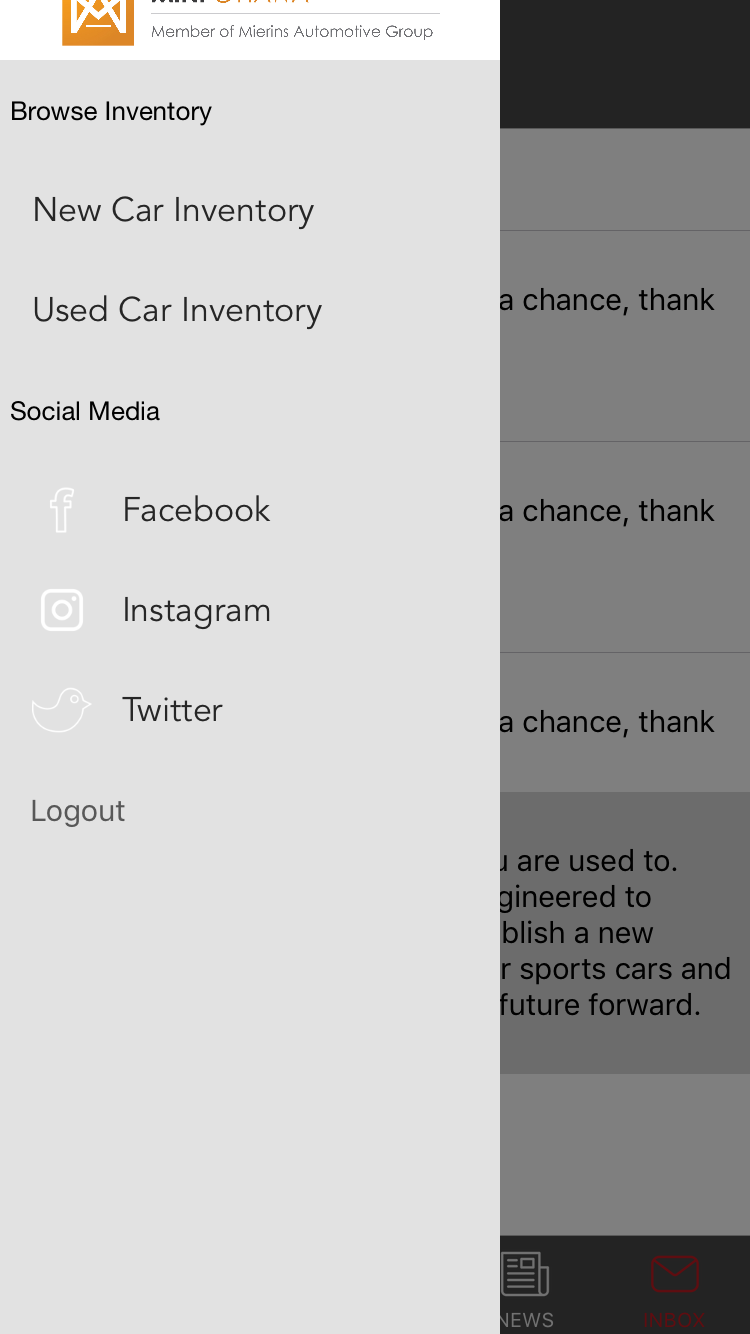Switch to the Inbox tab
The width and height of the screenshot is (750, 1334).
point(674,1288)
